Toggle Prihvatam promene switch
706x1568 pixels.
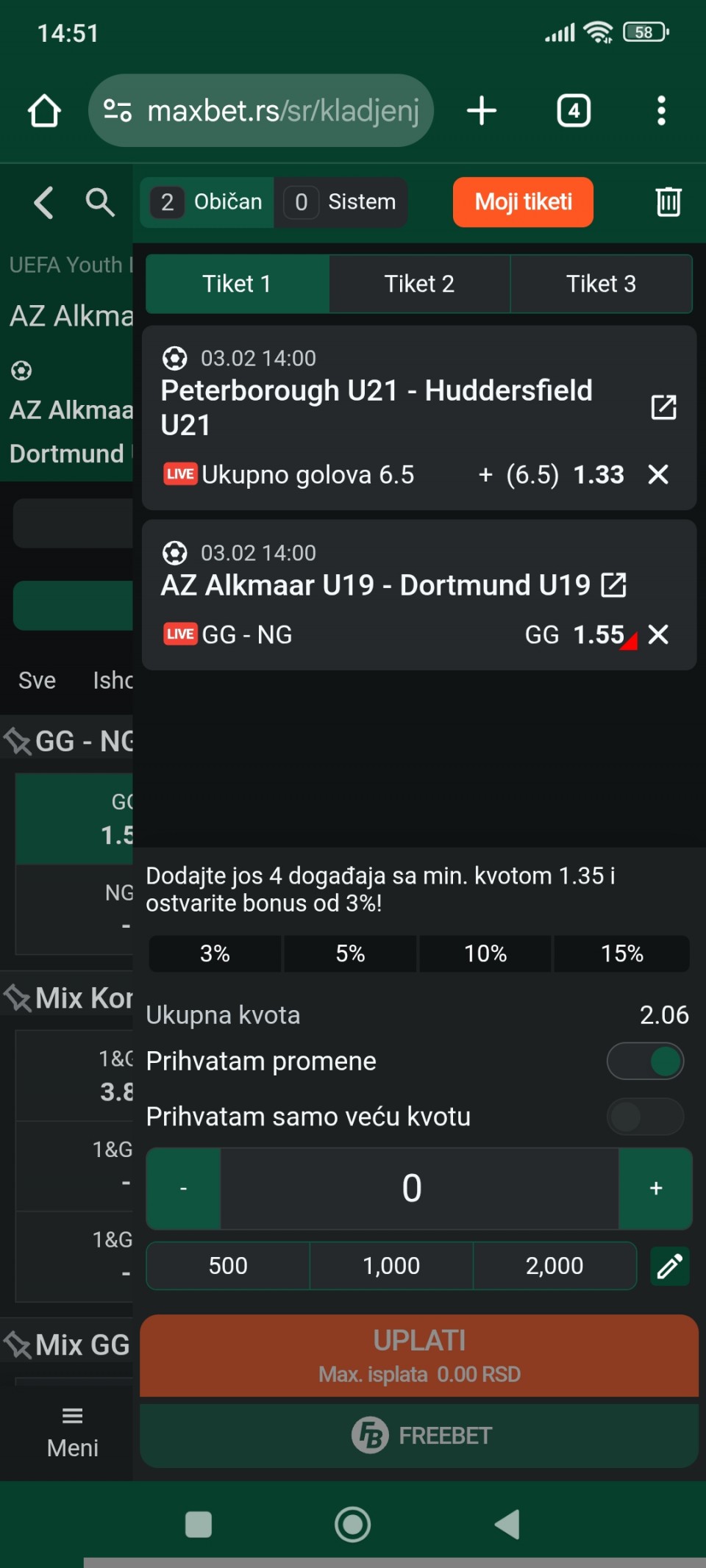coord(645,1062)
